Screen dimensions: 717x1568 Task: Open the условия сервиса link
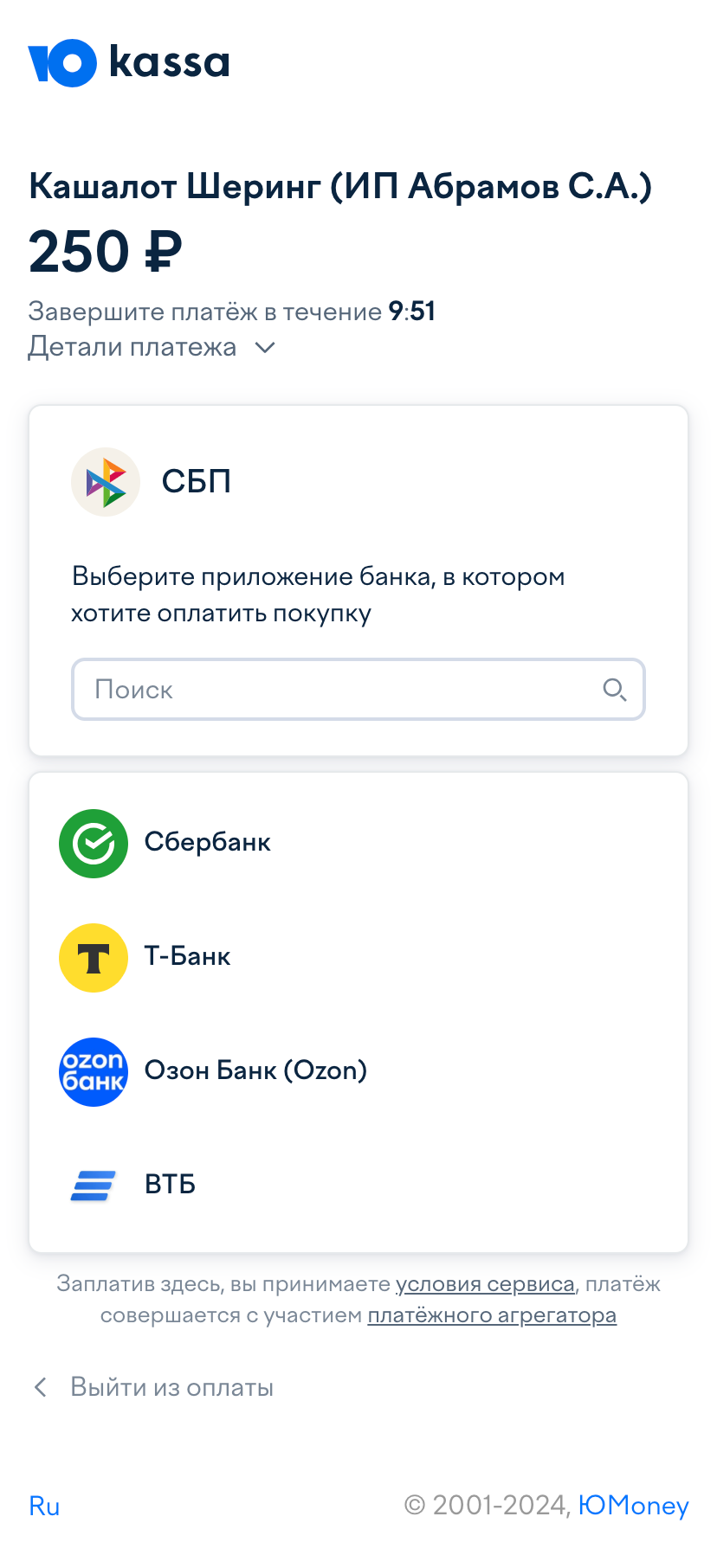pyautogui.click(x=485, y=1284)
